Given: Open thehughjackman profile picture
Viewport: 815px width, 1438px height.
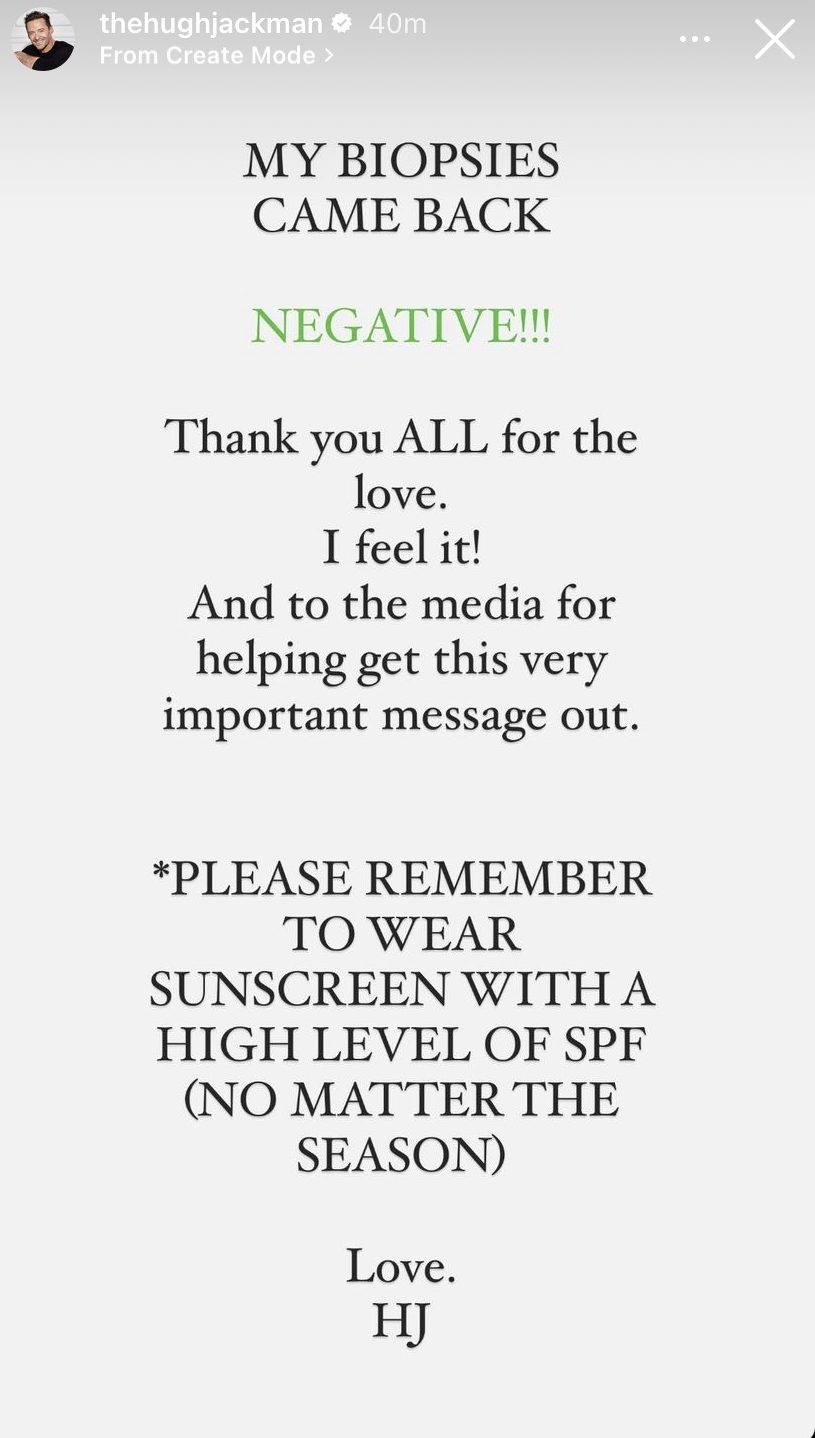Looking at the screenshot, I should [43, 40].
